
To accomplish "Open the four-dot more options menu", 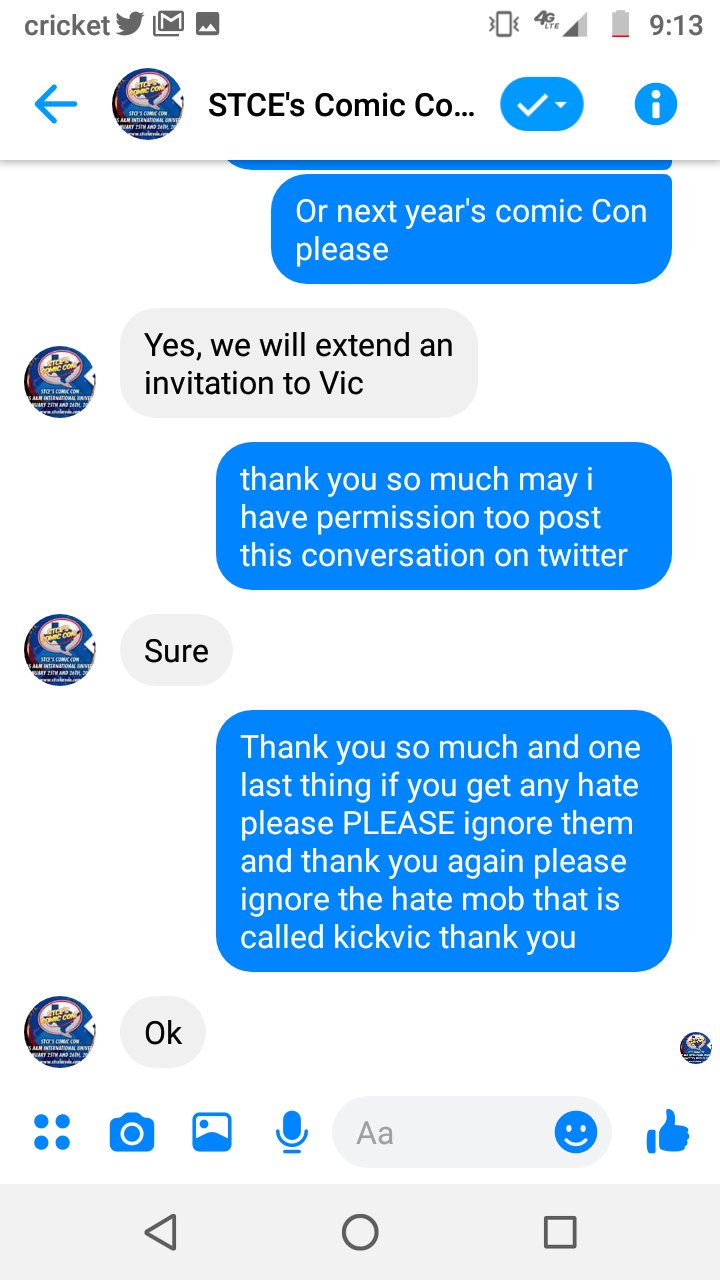I will 52,1132.
